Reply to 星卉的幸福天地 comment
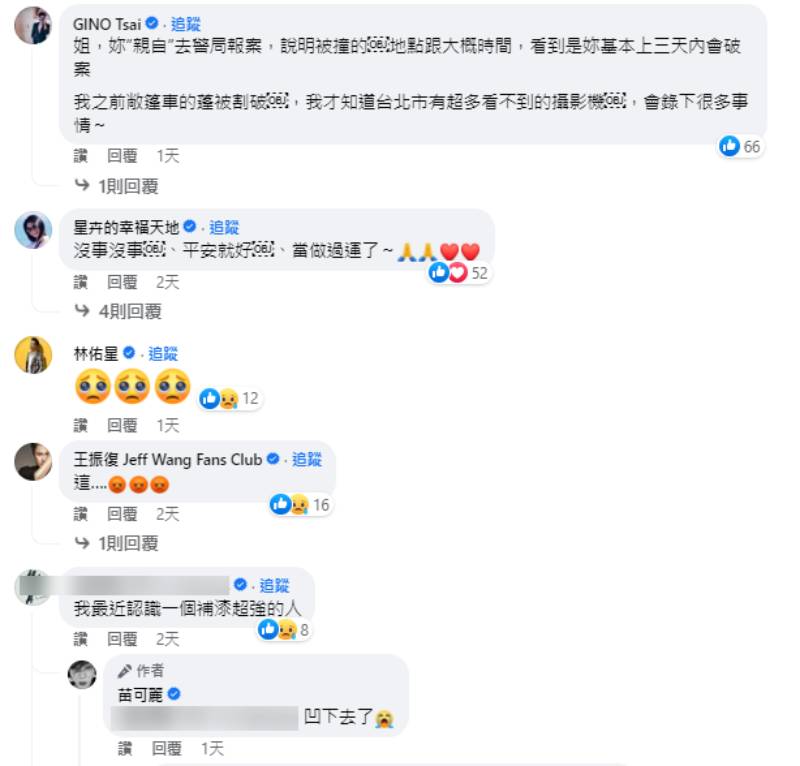The width and height of the screenshot is (800, 766). (x=122, y=283)
